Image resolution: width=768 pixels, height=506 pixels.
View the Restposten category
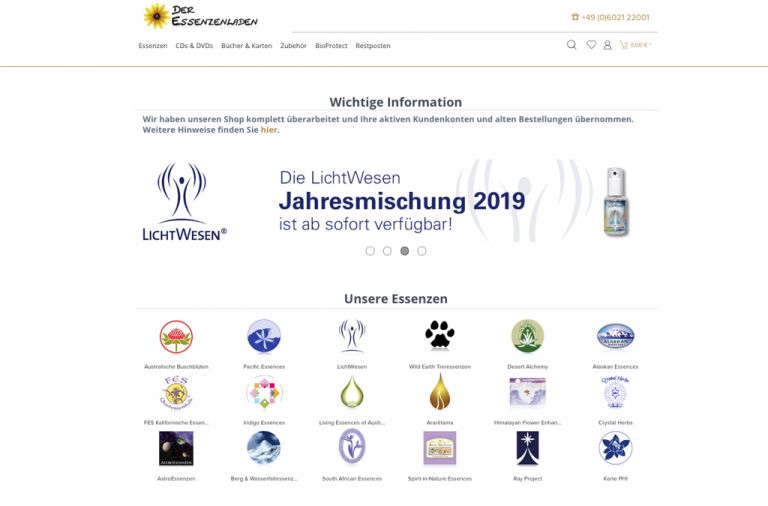373,46
